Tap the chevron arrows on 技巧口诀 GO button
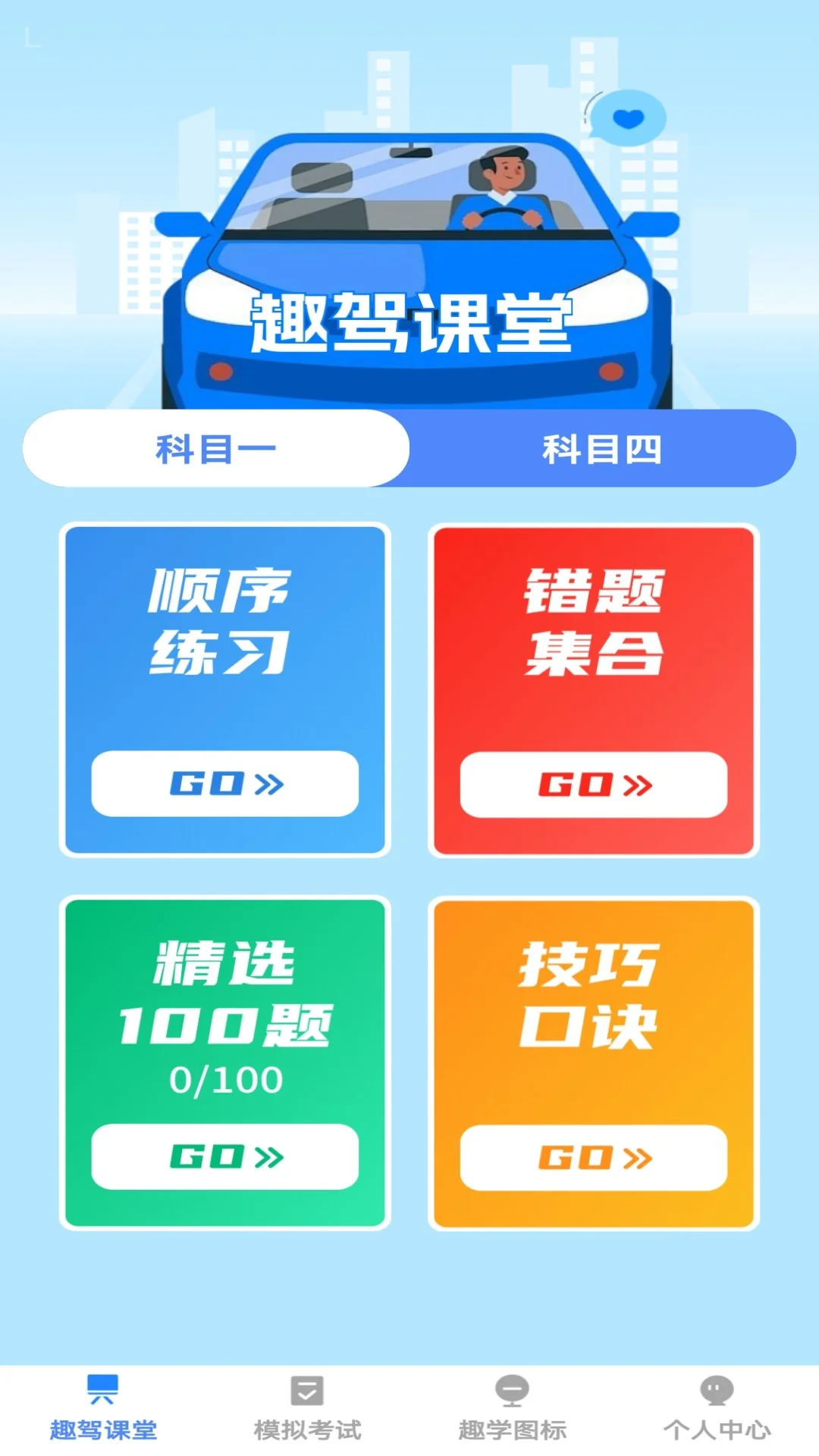Screen dimensions: 819x1456 coord(639,1156)
